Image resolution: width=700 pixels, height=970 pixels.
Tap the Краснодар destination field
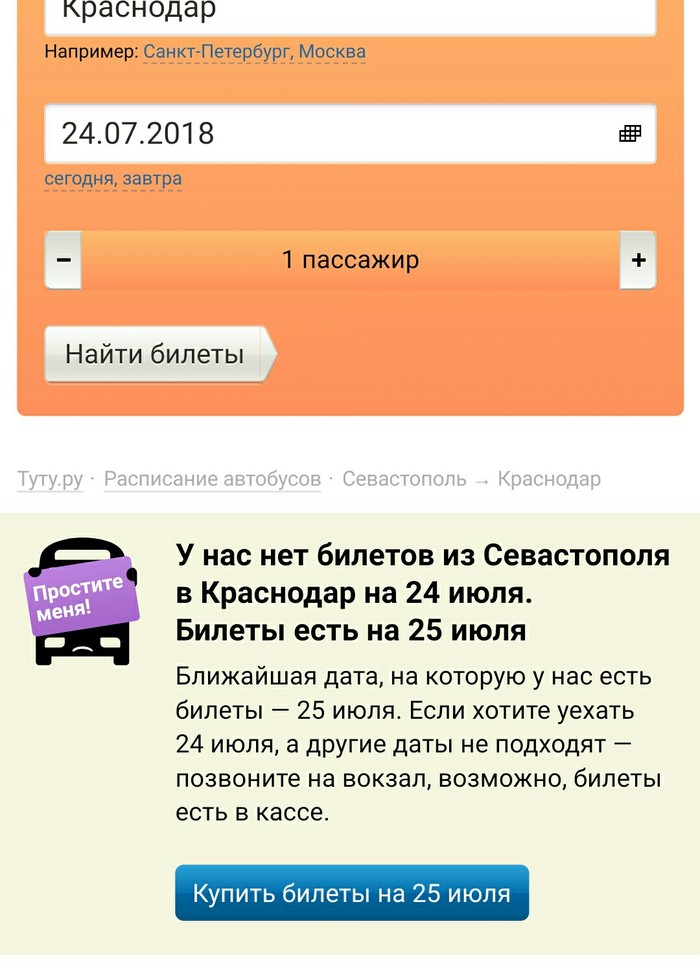pyautogui.click(x=350, y=14)
